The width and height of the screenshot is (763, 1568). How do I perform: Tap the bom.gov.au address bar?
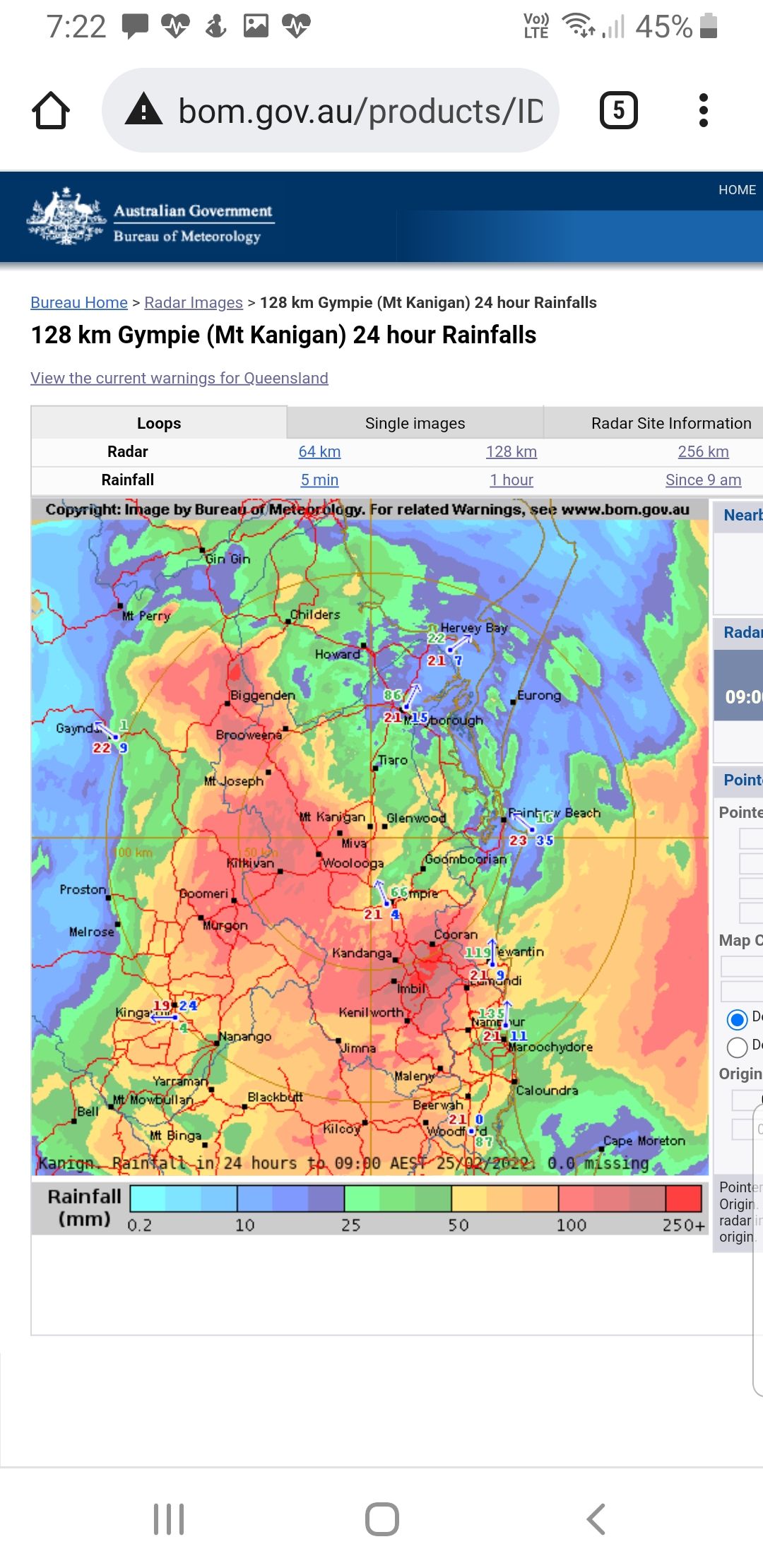click(x=331, y=111)
